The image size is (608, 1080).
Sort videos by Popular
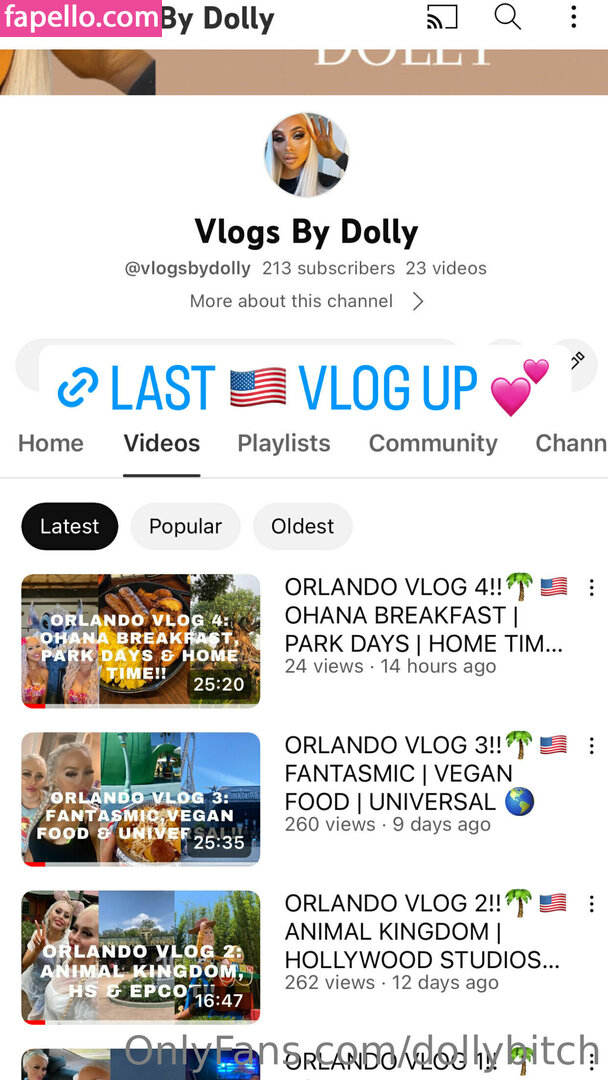pyautogui.click(x=185, y=526)
